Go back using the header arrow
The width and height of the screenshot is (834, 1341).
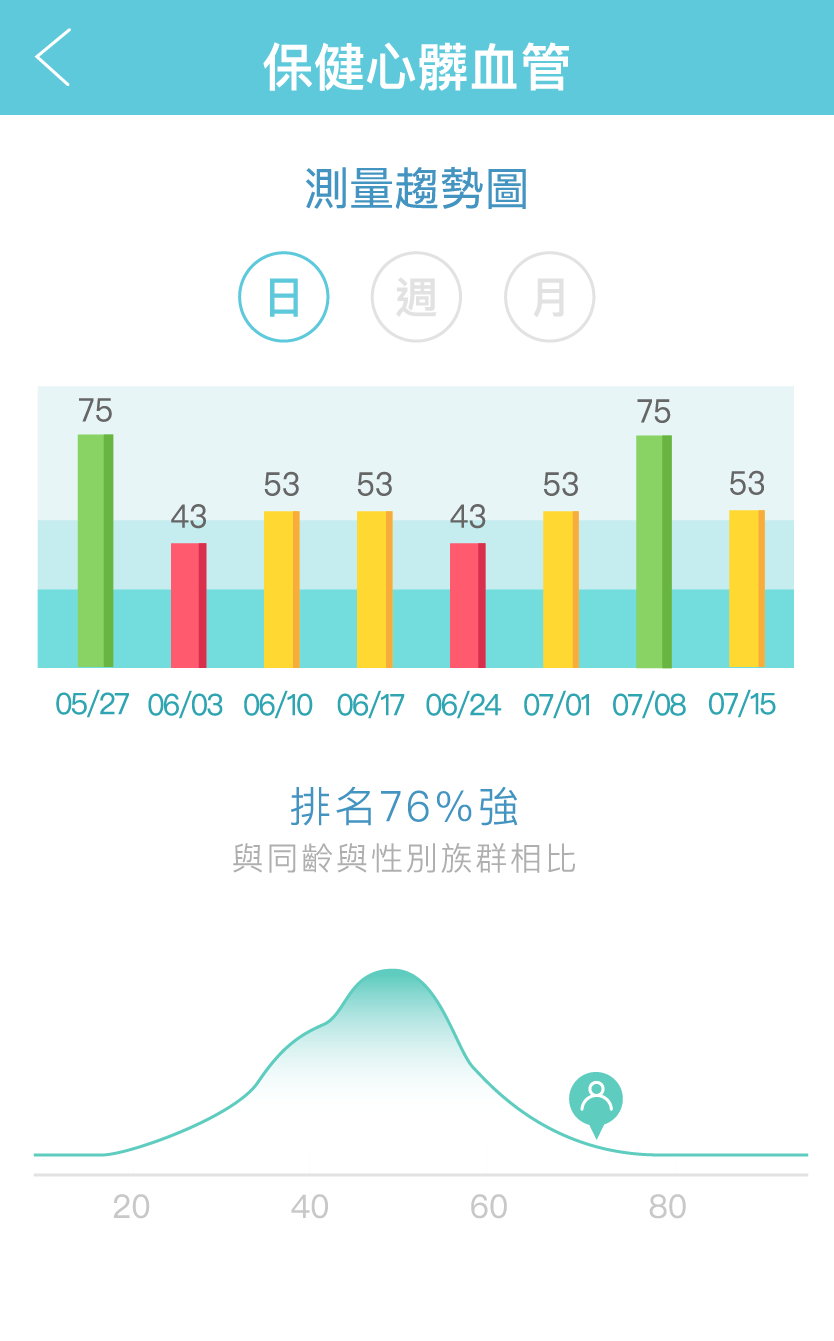pos(54,57)
